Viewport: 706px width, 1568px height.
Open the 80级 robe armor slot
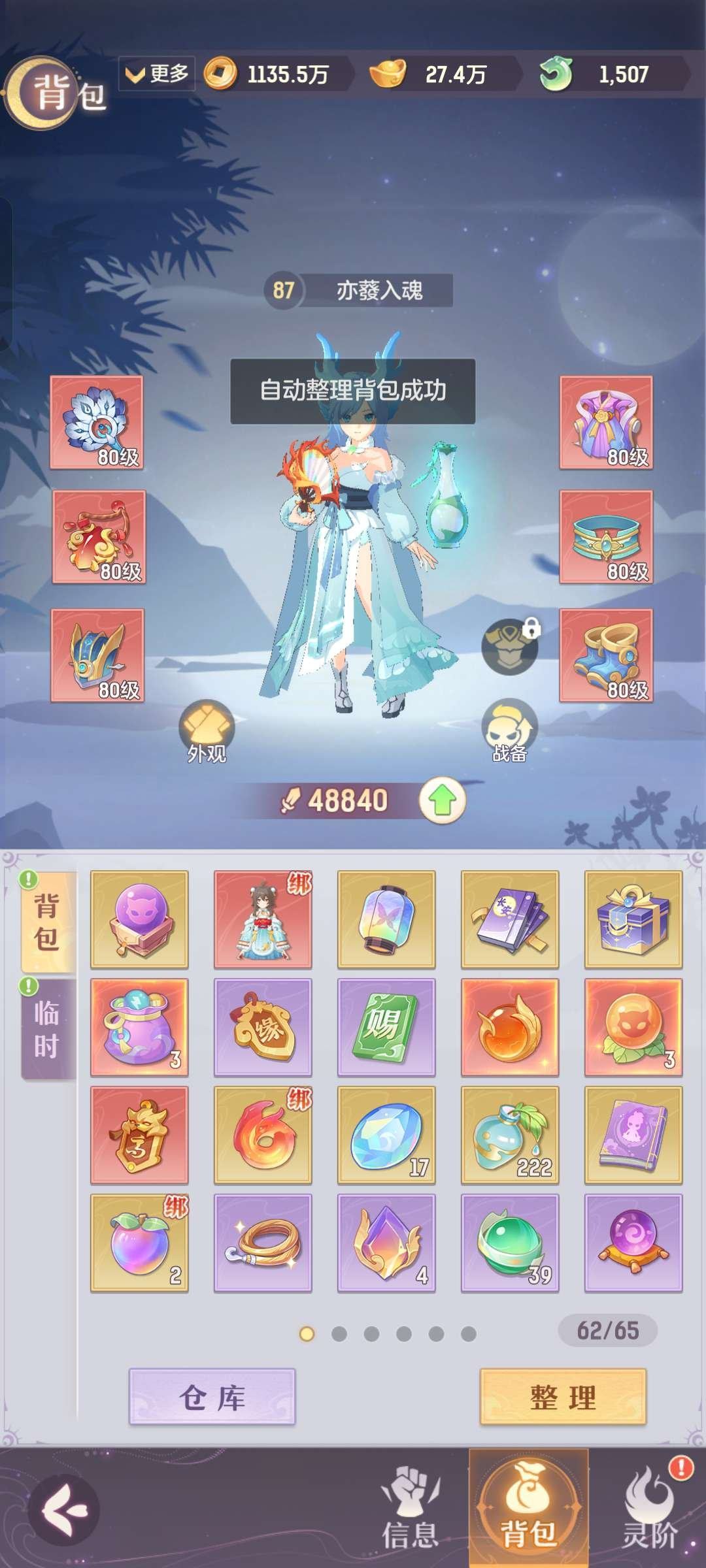coord(606,422)
